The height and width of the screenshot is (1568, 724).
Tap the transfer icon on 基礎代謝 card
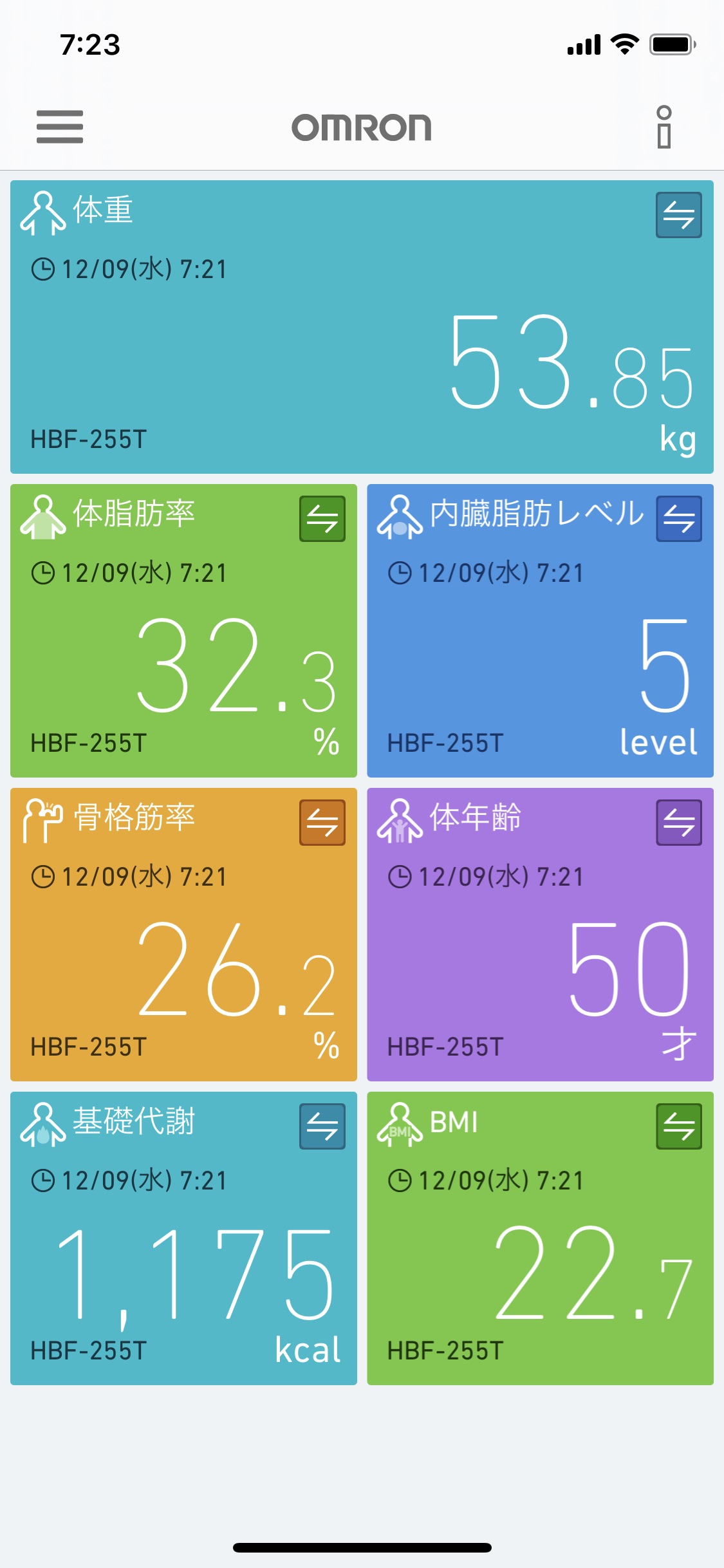pyautogui.click(x=322, y=1126)
